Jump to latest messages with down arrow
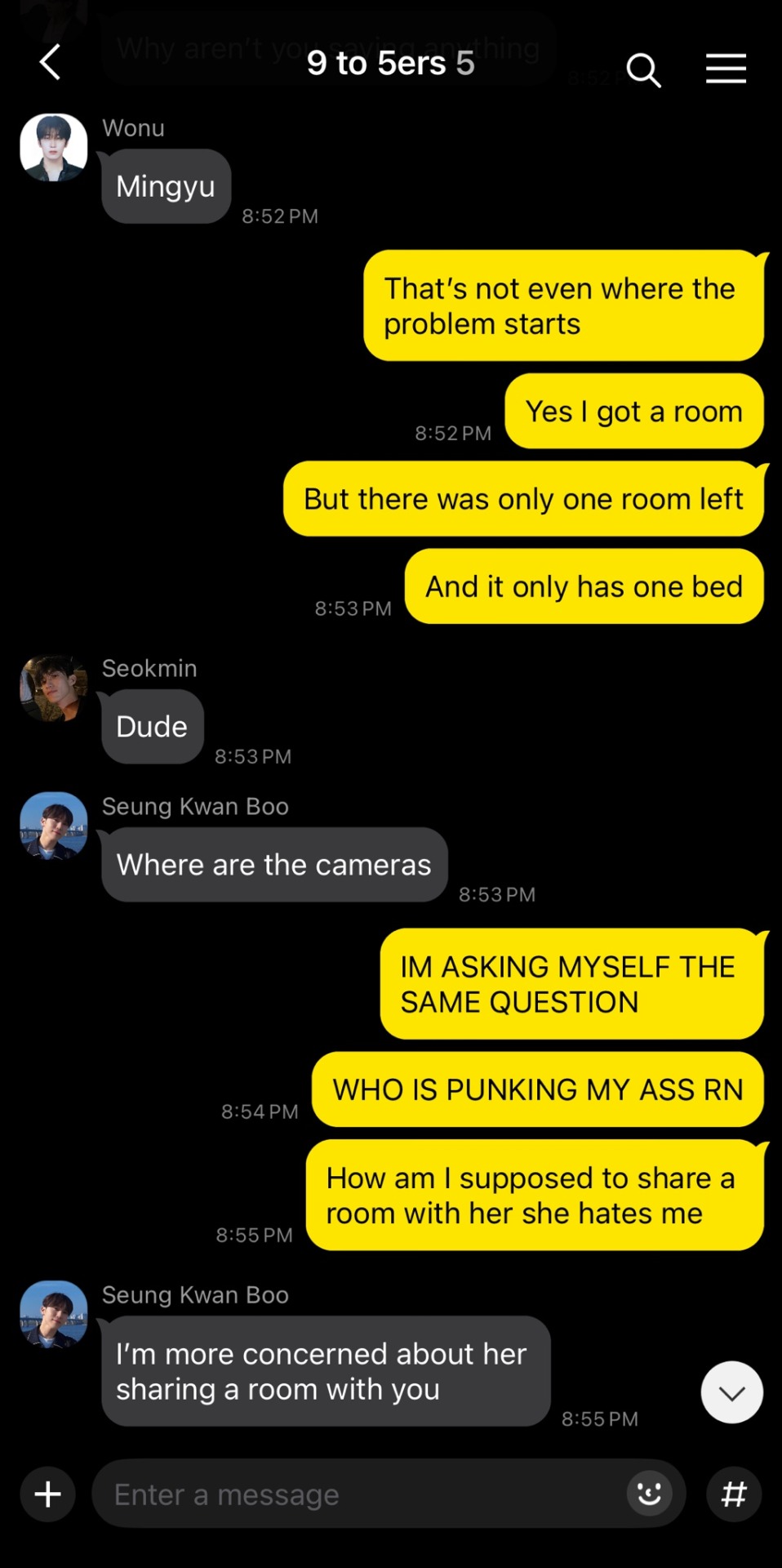Viewport: 782px width, 1568px height. point(731,1392)
